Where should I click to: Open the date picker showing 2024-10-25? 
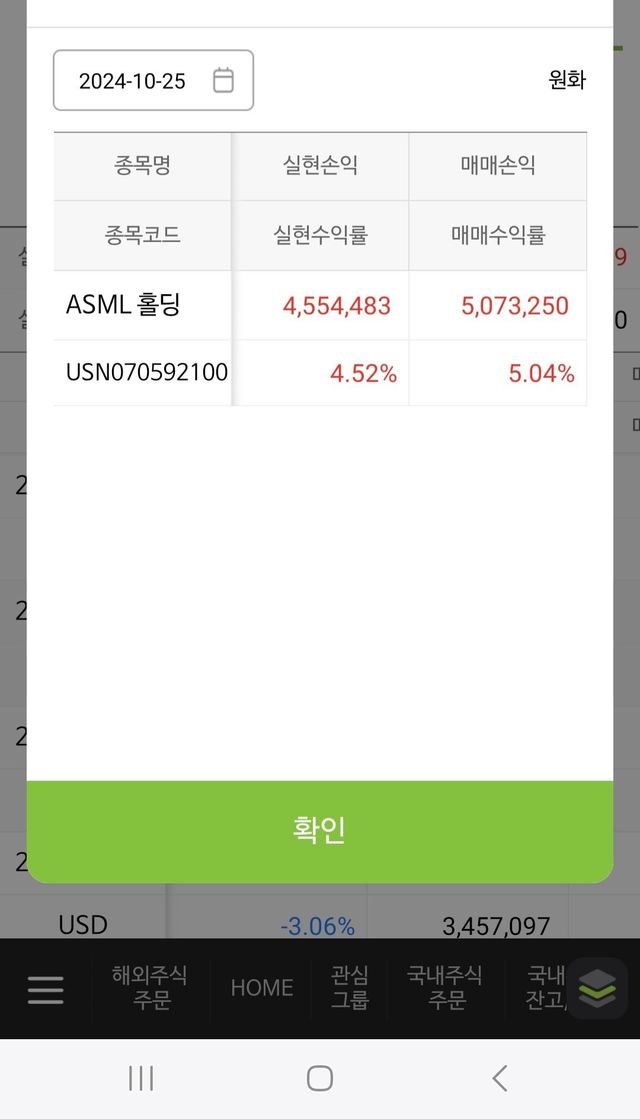[x=153, y=80]
